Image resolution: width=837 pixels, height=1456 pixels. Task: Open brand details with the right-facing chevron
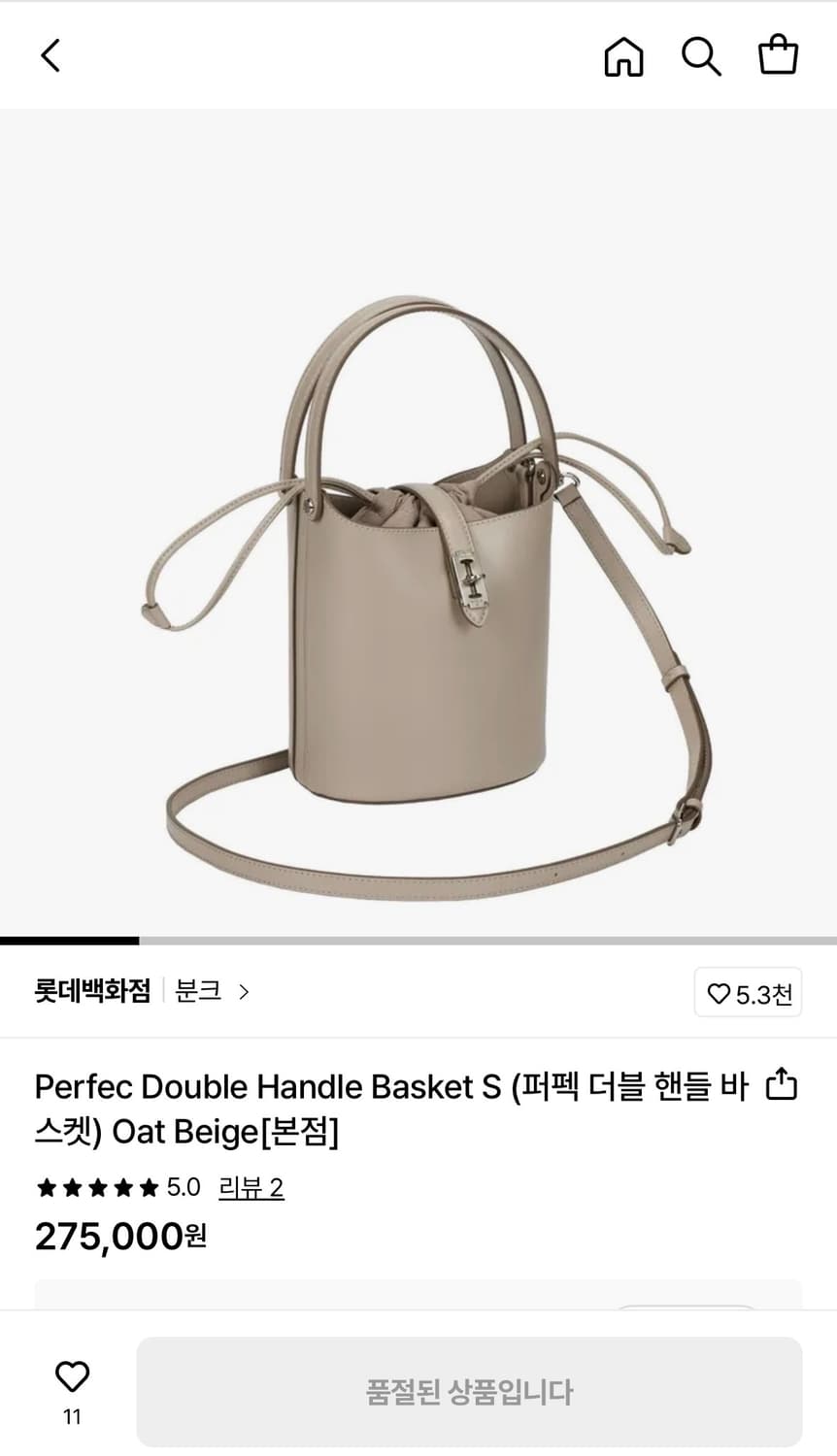pyautogui.click(x=244, y=992)
